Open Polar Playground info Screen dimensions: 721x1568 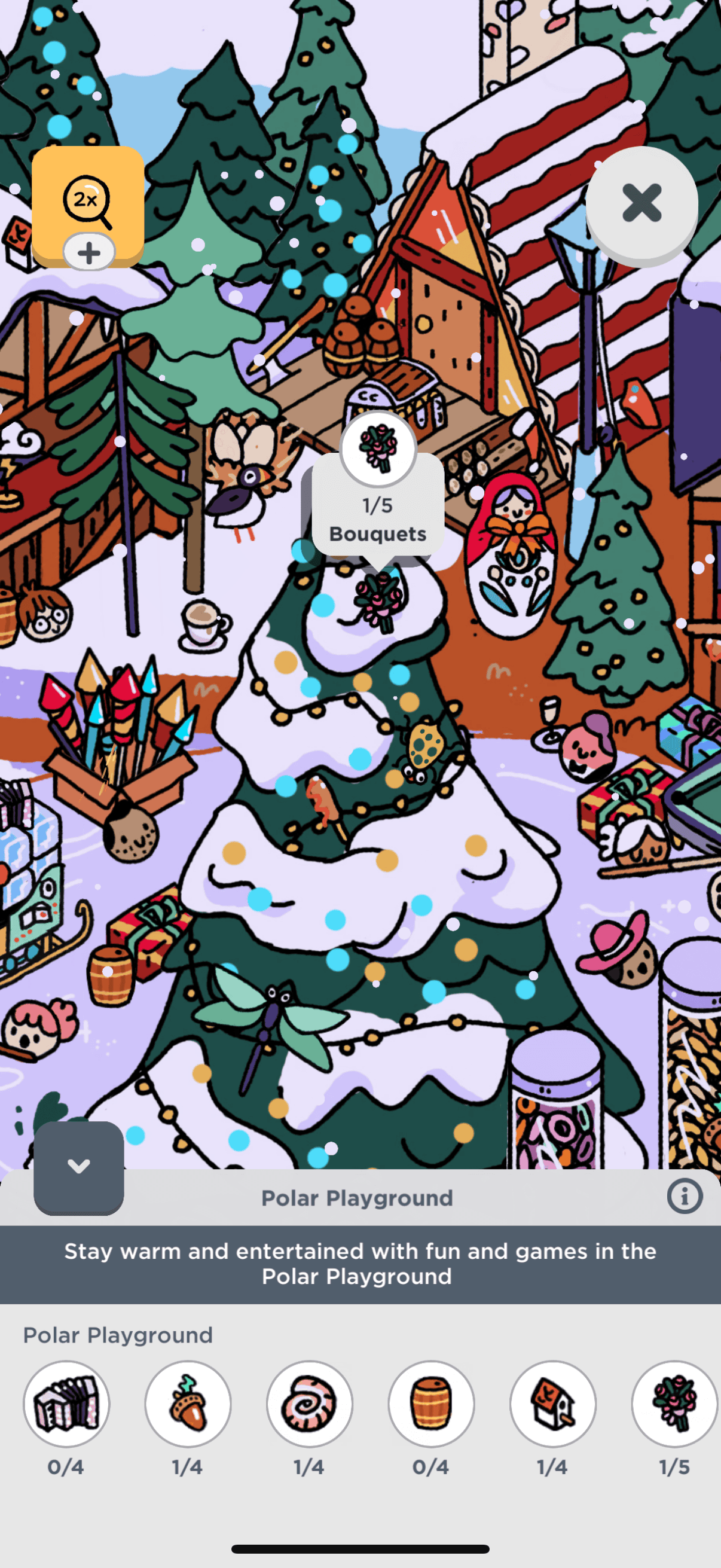tap(685, 1196)
